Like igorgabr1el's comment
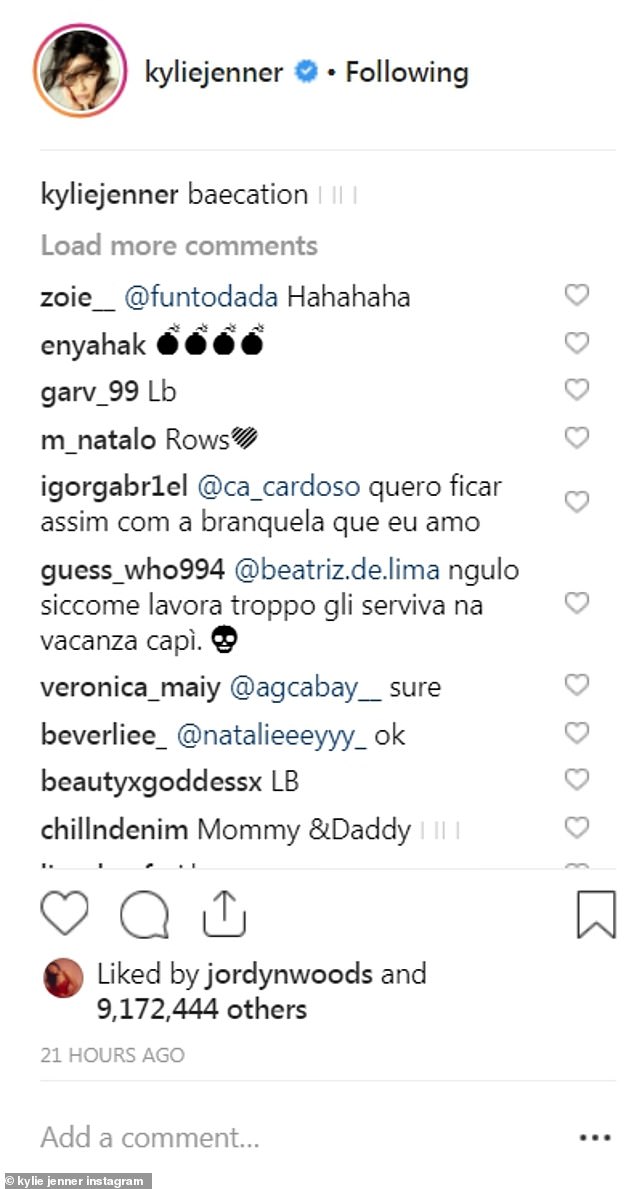The width and height of the screenshot is (634, 1189). coord(577,502)
